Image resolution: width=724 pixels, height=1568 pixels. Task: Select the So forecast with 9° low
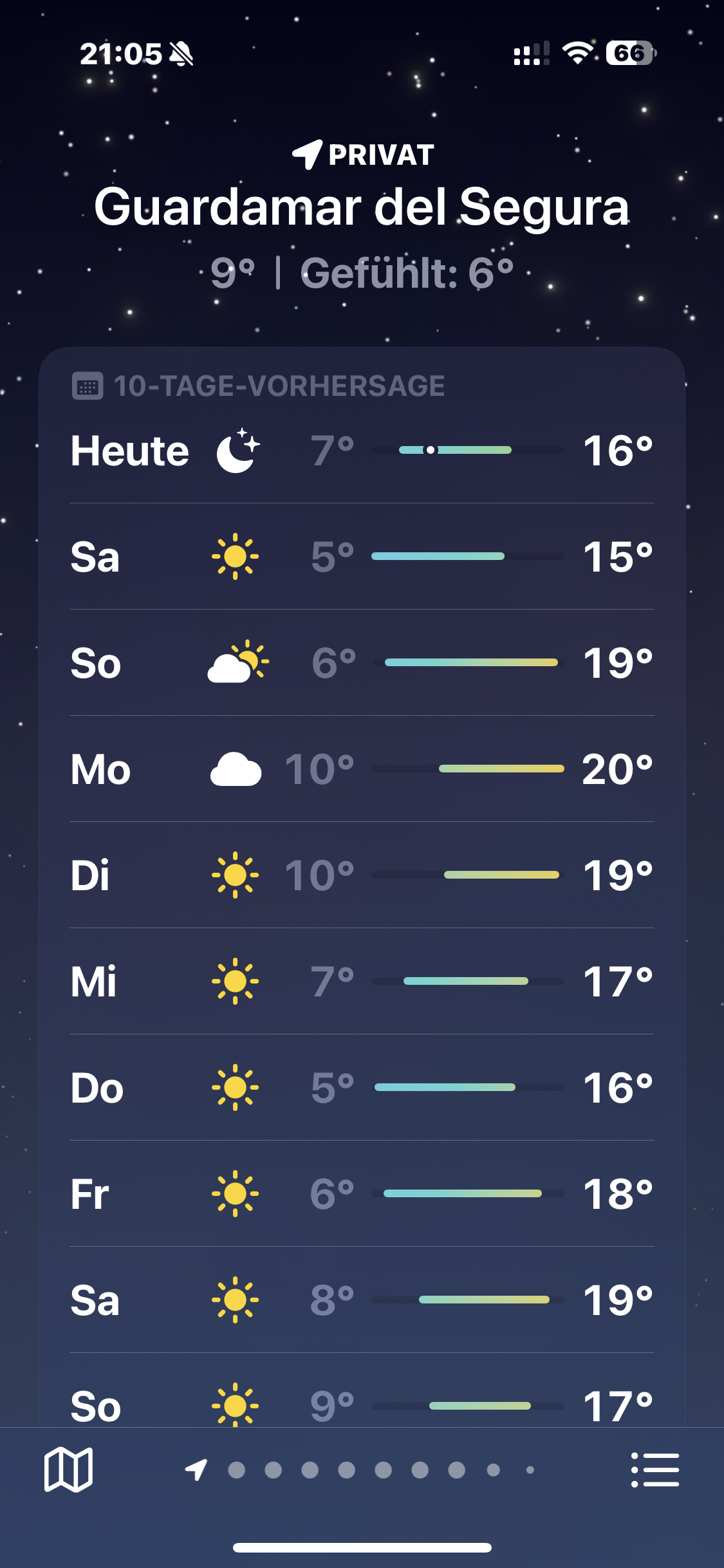coord(362,1403)
